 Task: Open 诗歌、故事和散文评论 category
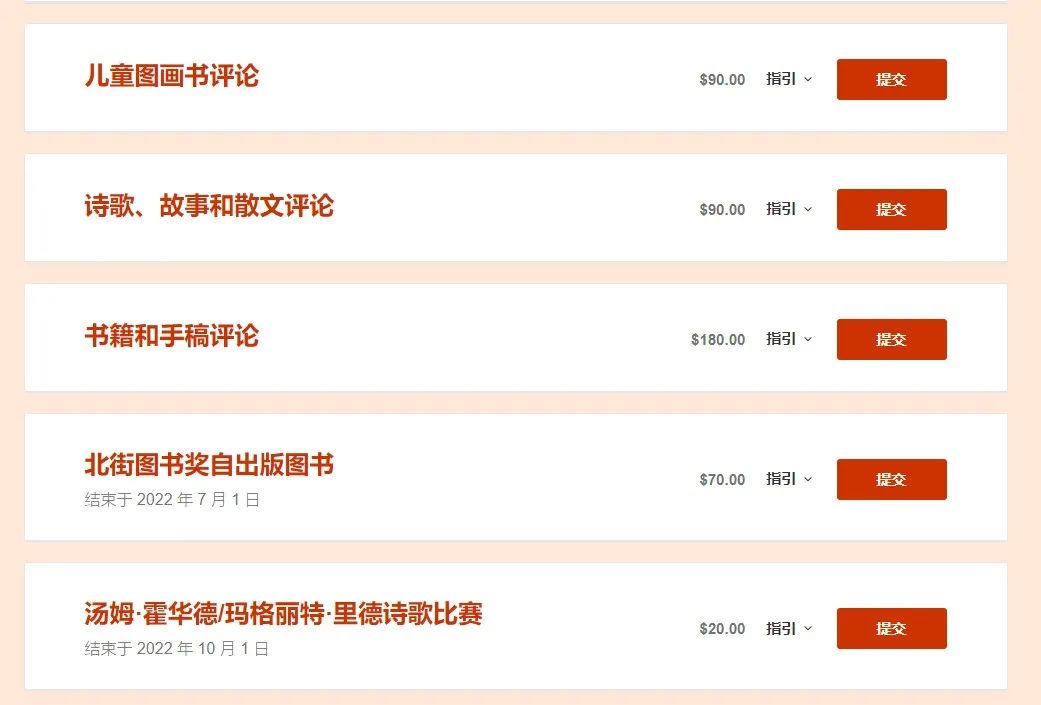coord(209,206)
